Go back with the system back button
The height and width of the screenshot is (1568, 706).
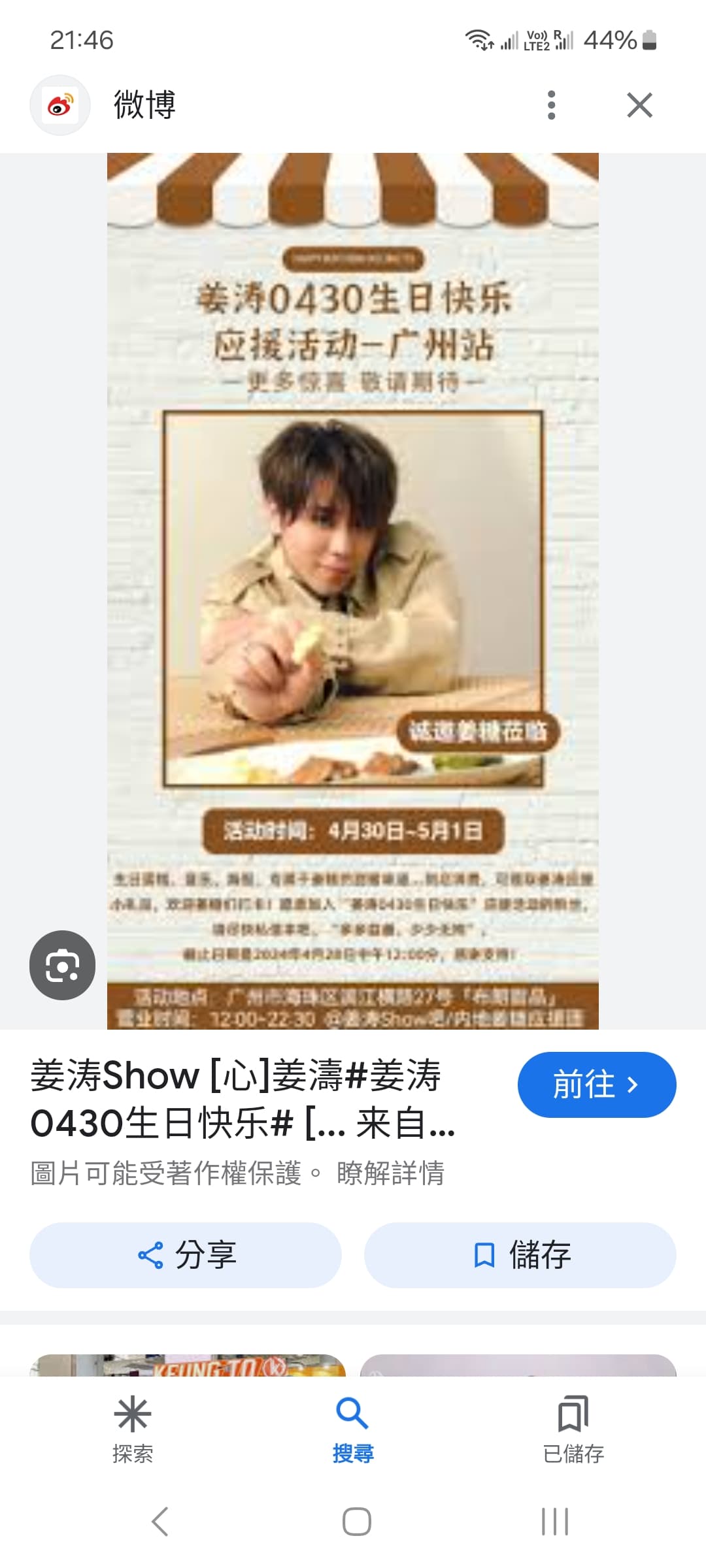(x=160, y=1521)
